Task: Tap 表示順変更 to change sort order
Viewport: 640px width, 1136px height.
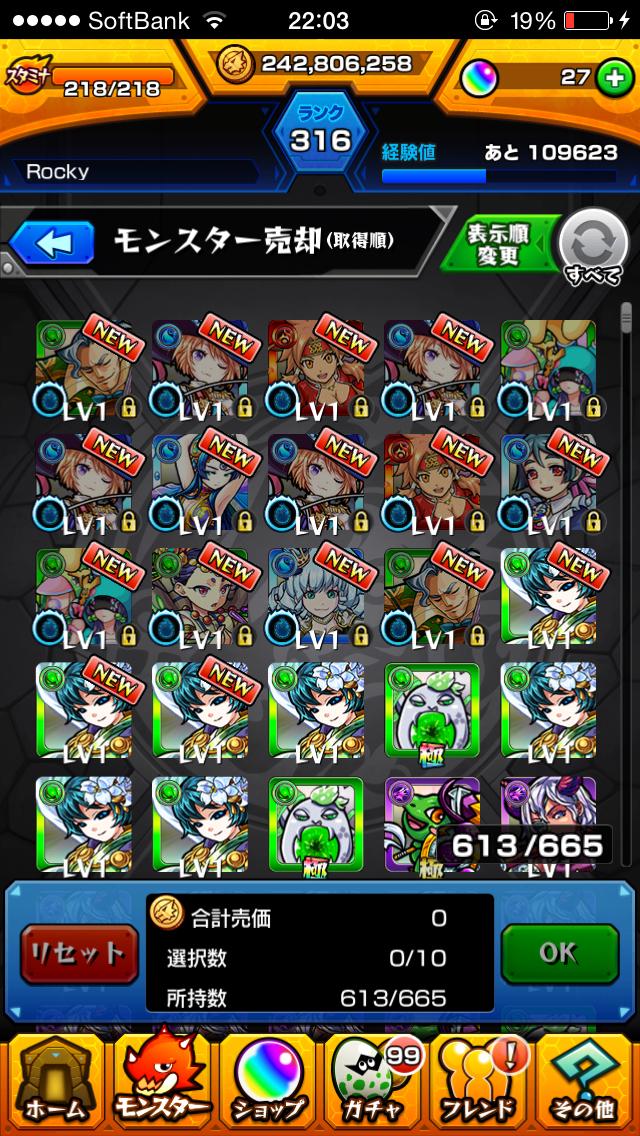Action: [x=496, y=244]
